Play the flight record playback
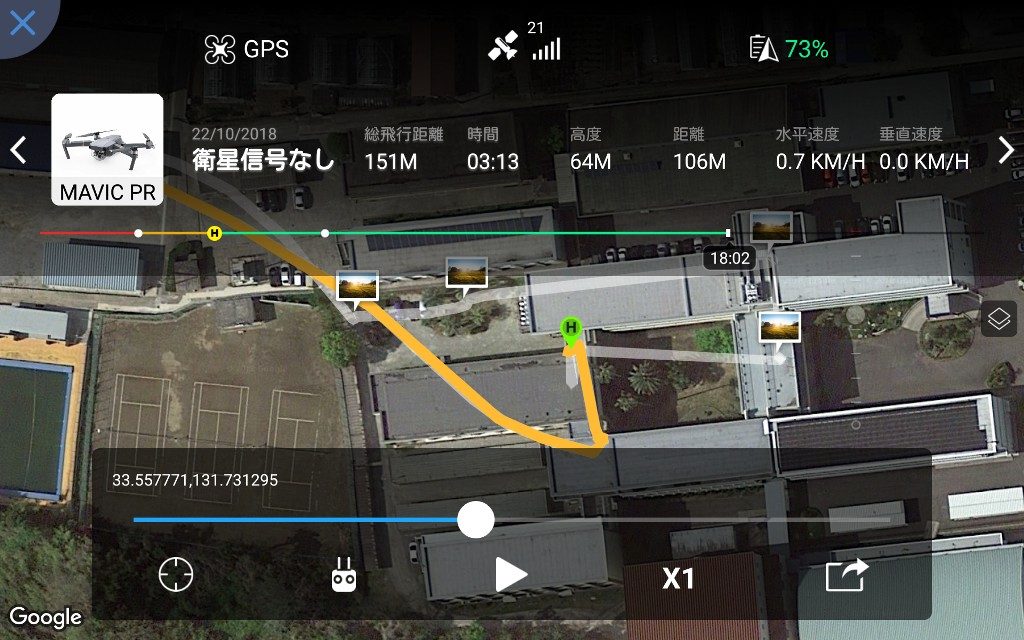 (x=511, y=576)
